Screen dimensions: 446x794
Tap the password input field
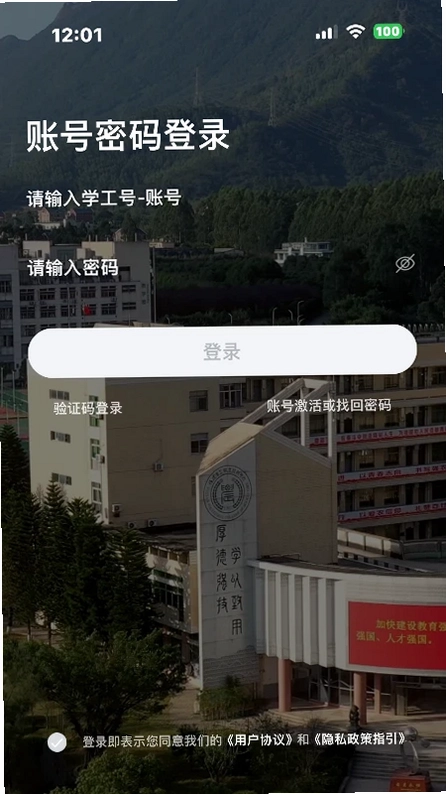(208, 267)
